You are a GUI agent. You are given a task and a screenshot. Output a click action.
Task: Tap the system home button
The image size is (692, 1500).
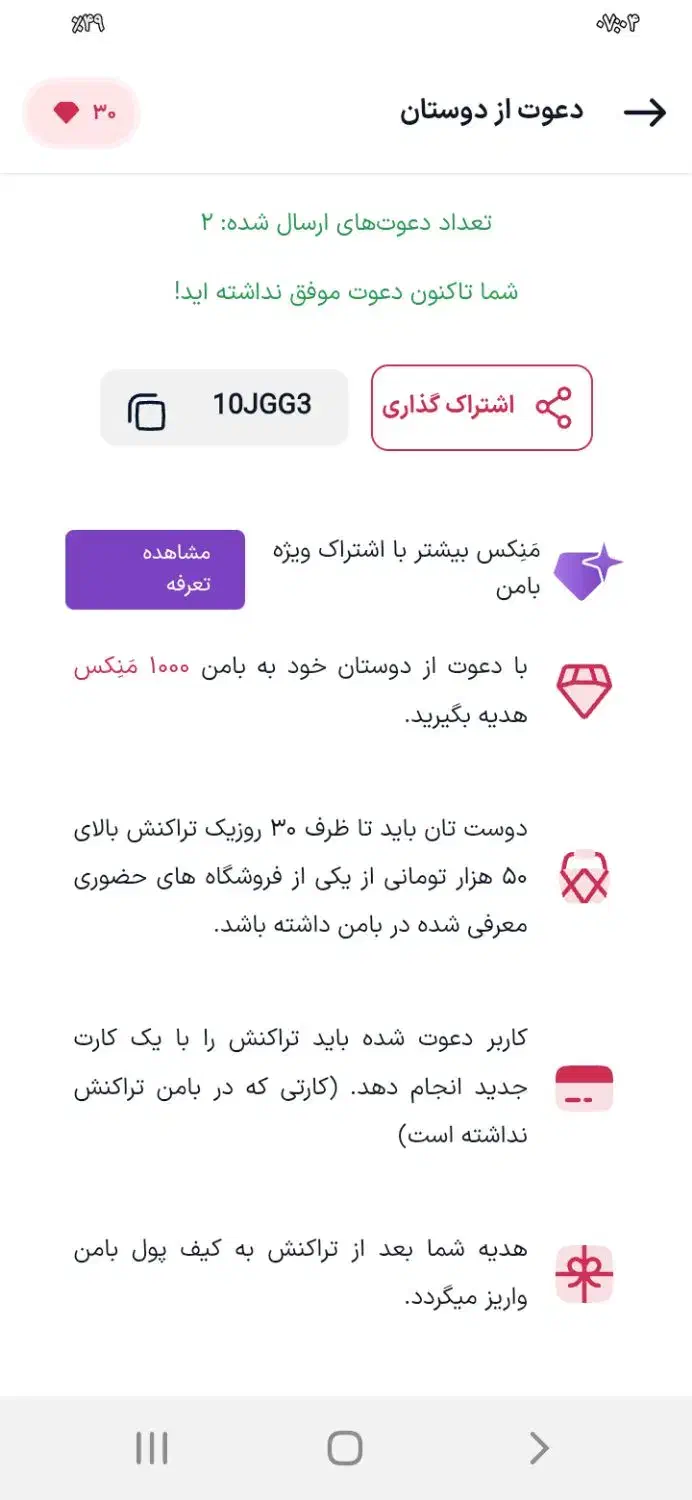coord(345,1447)
